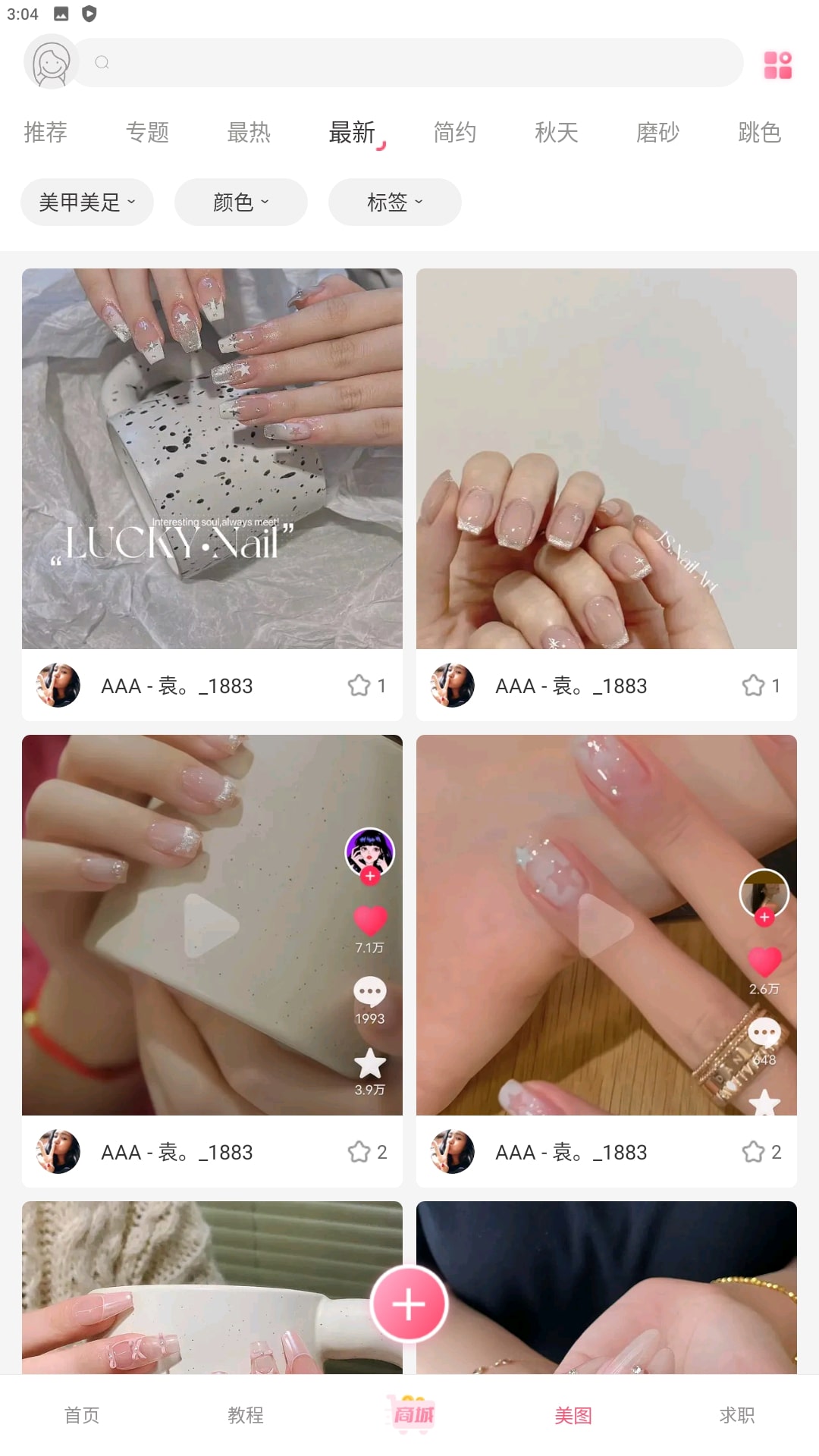The width and height of the screenshot is (819, 1456).
Task: Go to the 首页 tab
Action: point(82,1415)
